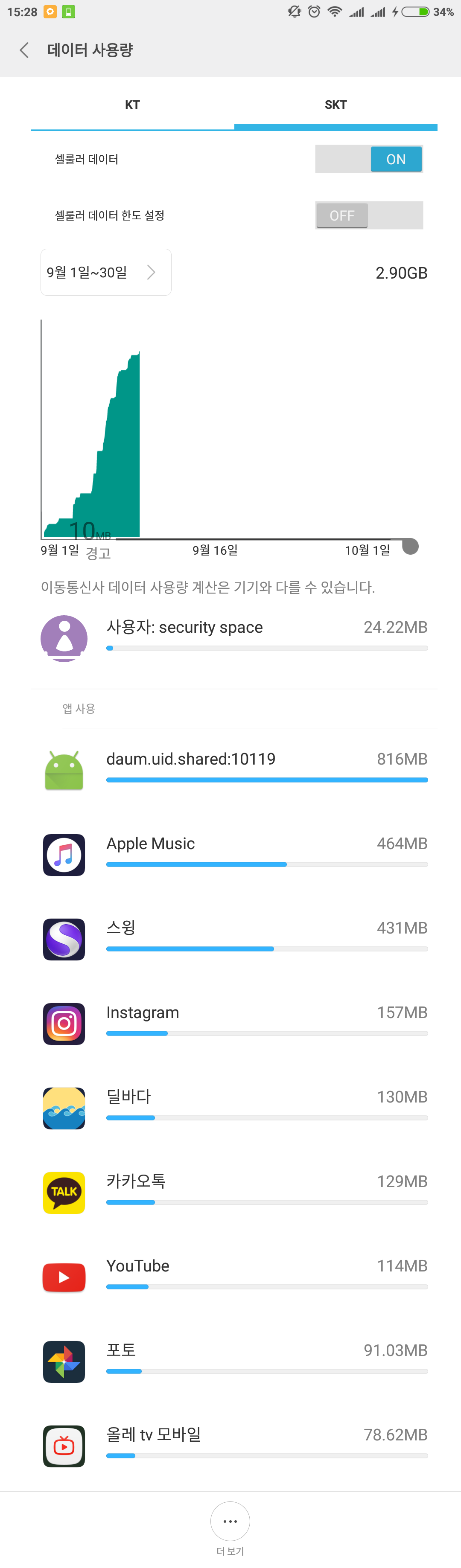Check YouTube data usage details
461x1568 pixels.
tap(234, 1277)
